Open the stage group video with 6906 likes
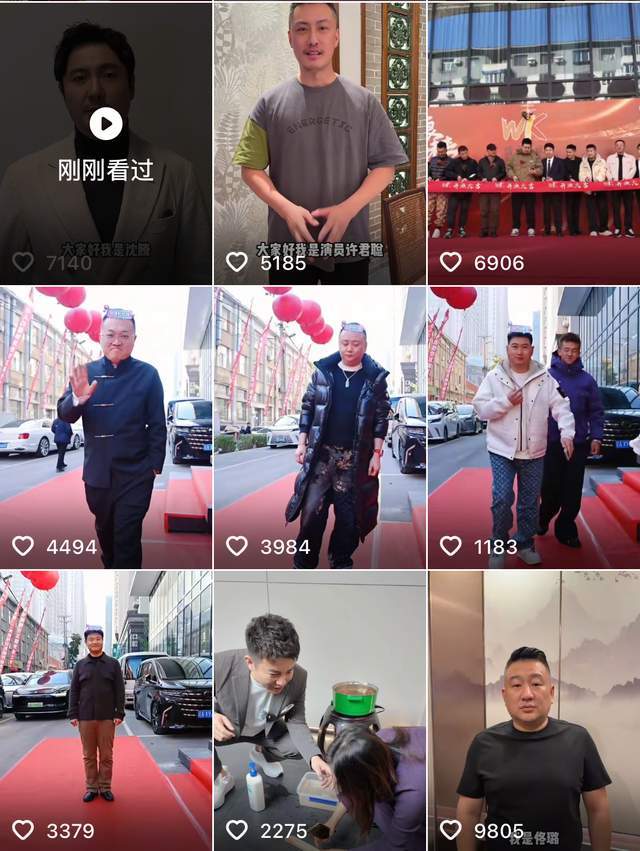Viewport: 640px width, 851px height. click(x=534, y=140)
